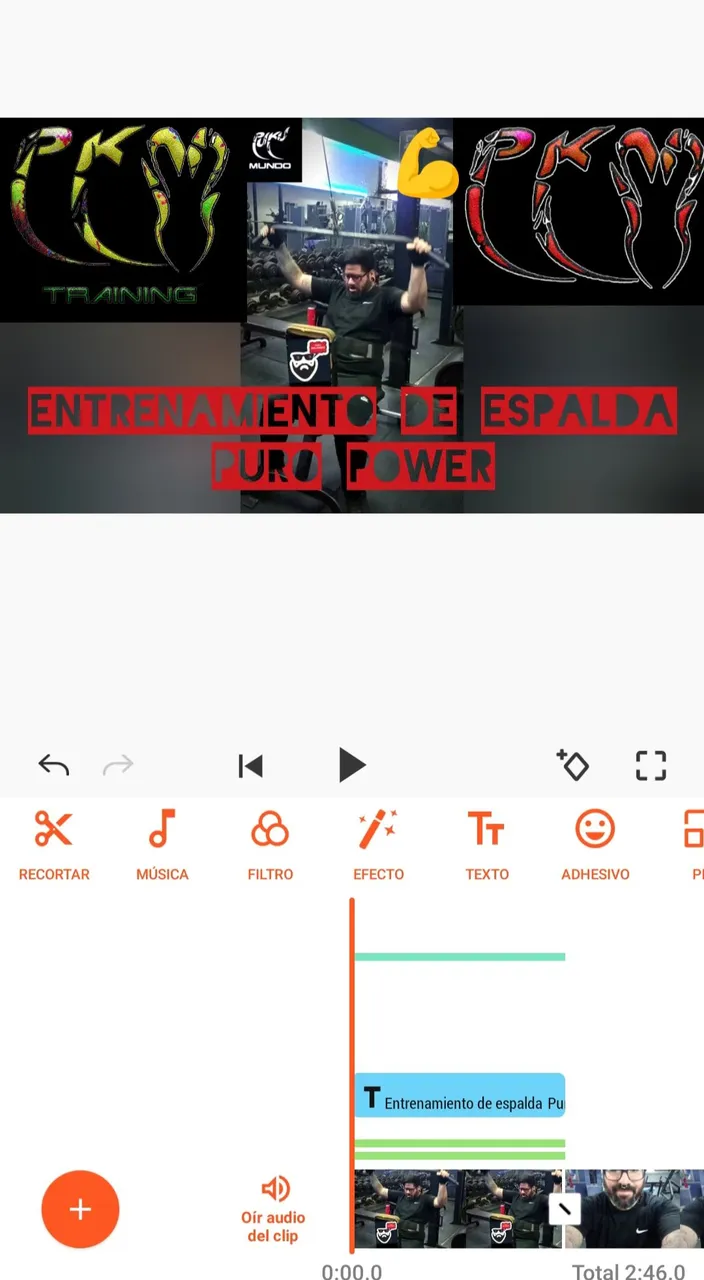Open the transition between the two clips
Viewport: 704px width, 1280px height.
pos(565,1209)
